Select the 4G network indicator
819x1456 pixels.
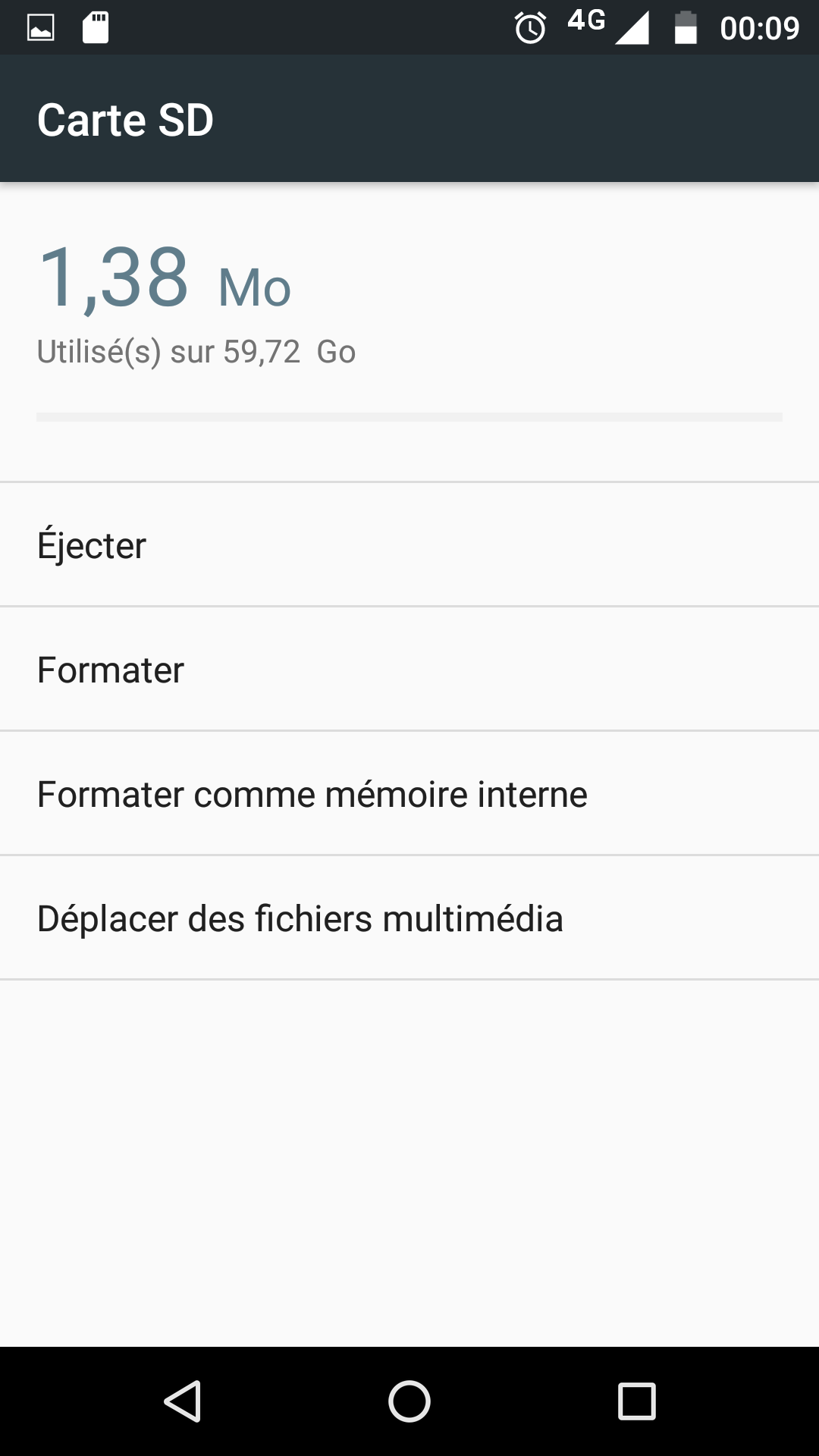(x=584, y=24)
